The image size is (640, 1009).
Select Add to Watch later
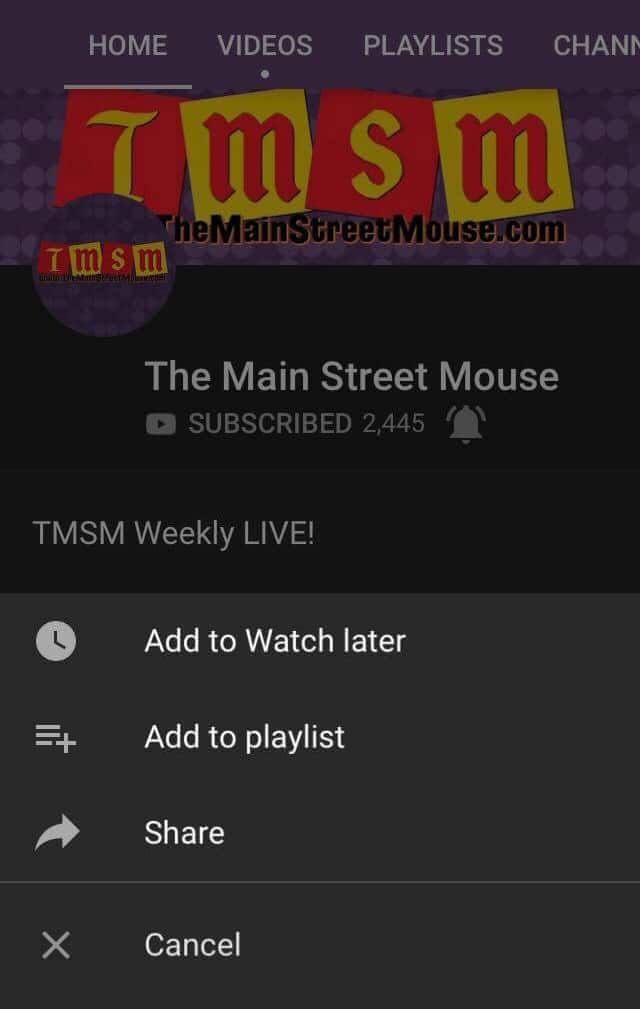pyautogui.click(x=274, y=640)
